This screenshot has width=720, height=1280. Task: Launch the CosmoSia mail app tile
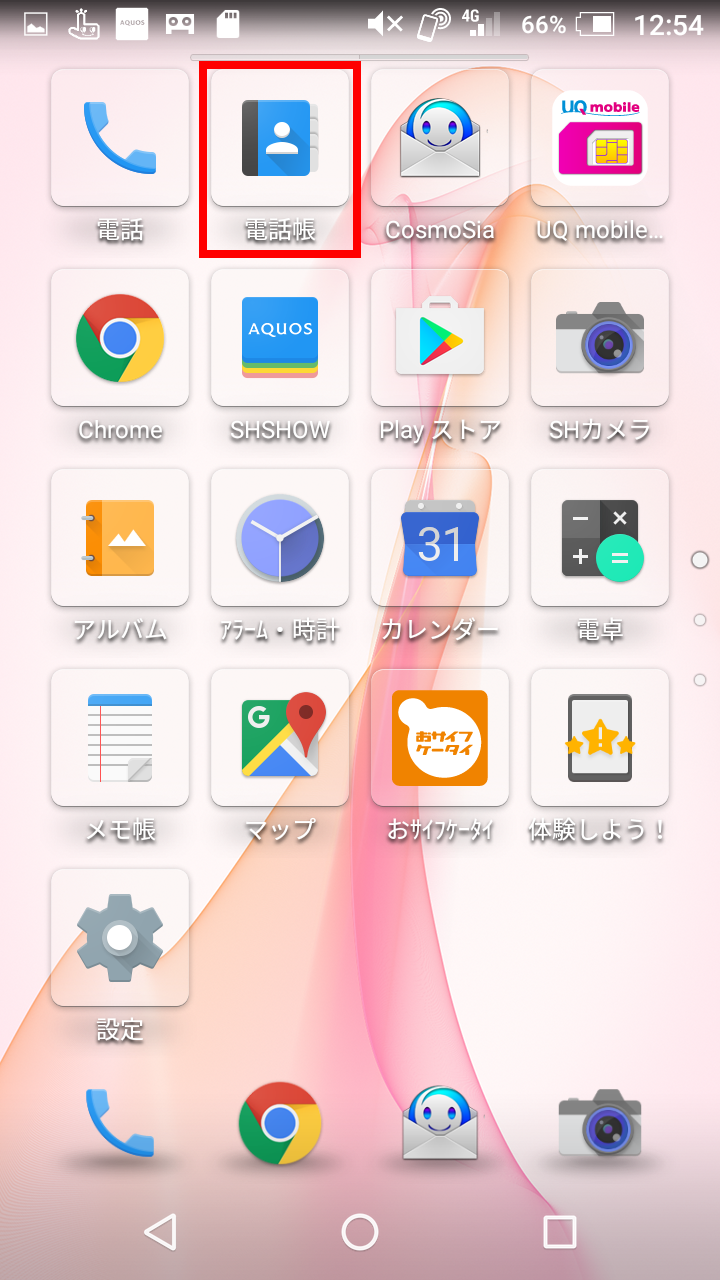[x=440, y=138]
